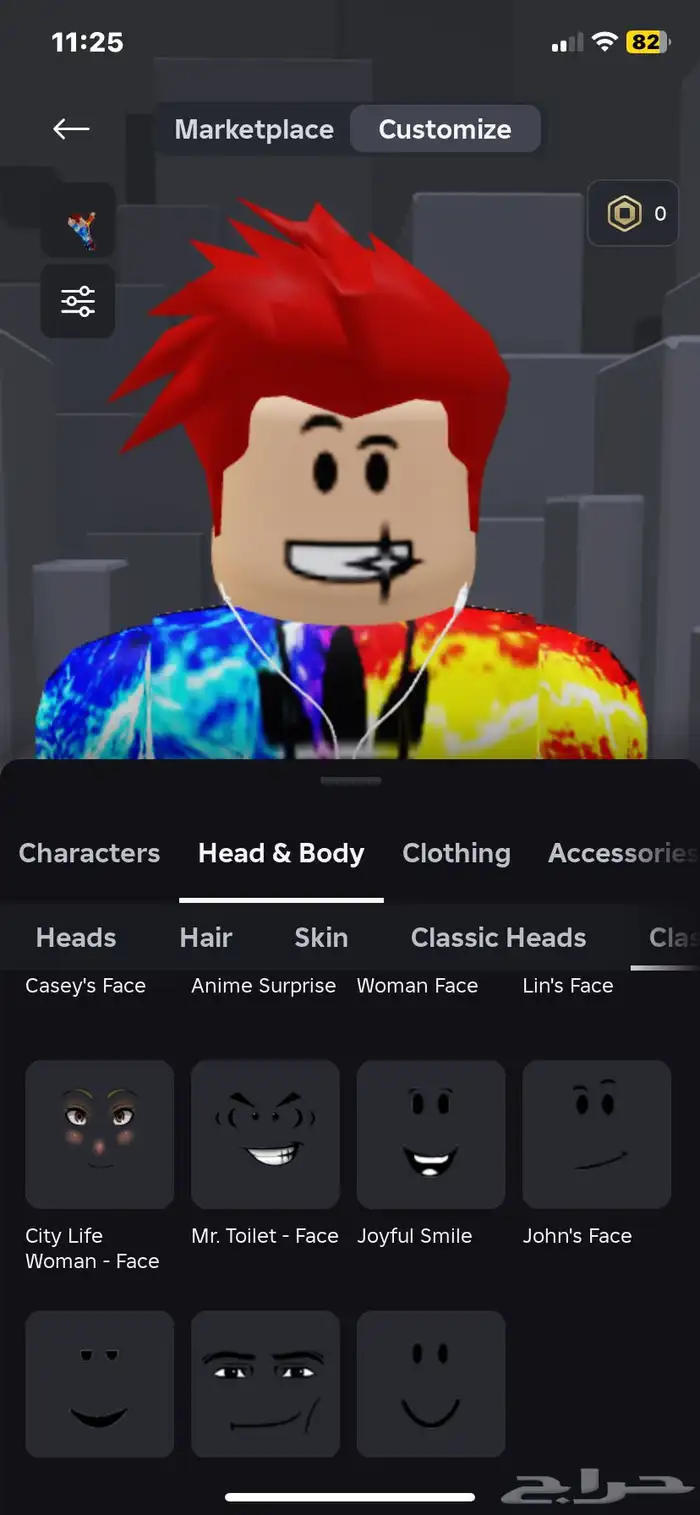Open the Clothing category

click(456, 853)
